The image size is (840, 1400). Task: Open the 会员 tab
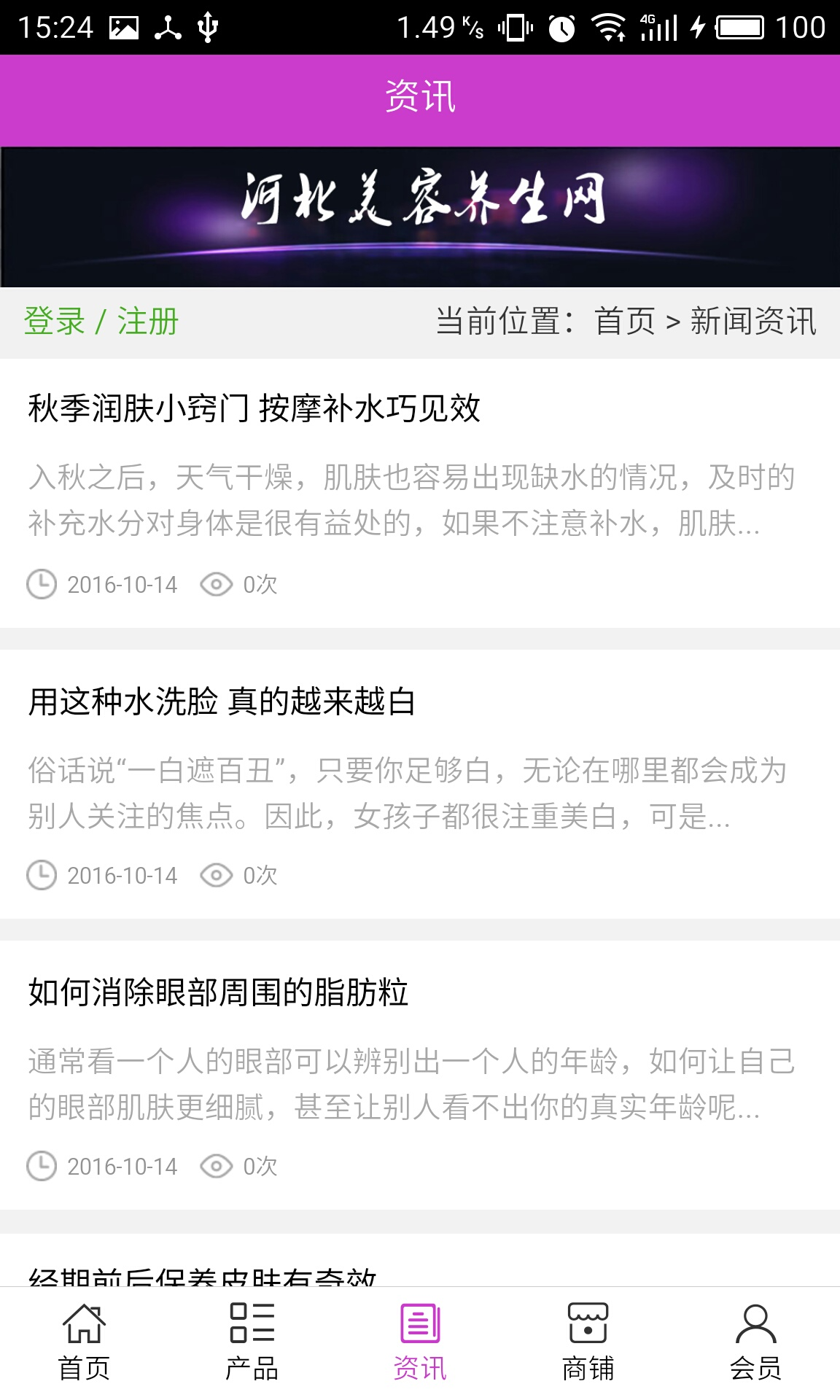[x=755, y=1343]
